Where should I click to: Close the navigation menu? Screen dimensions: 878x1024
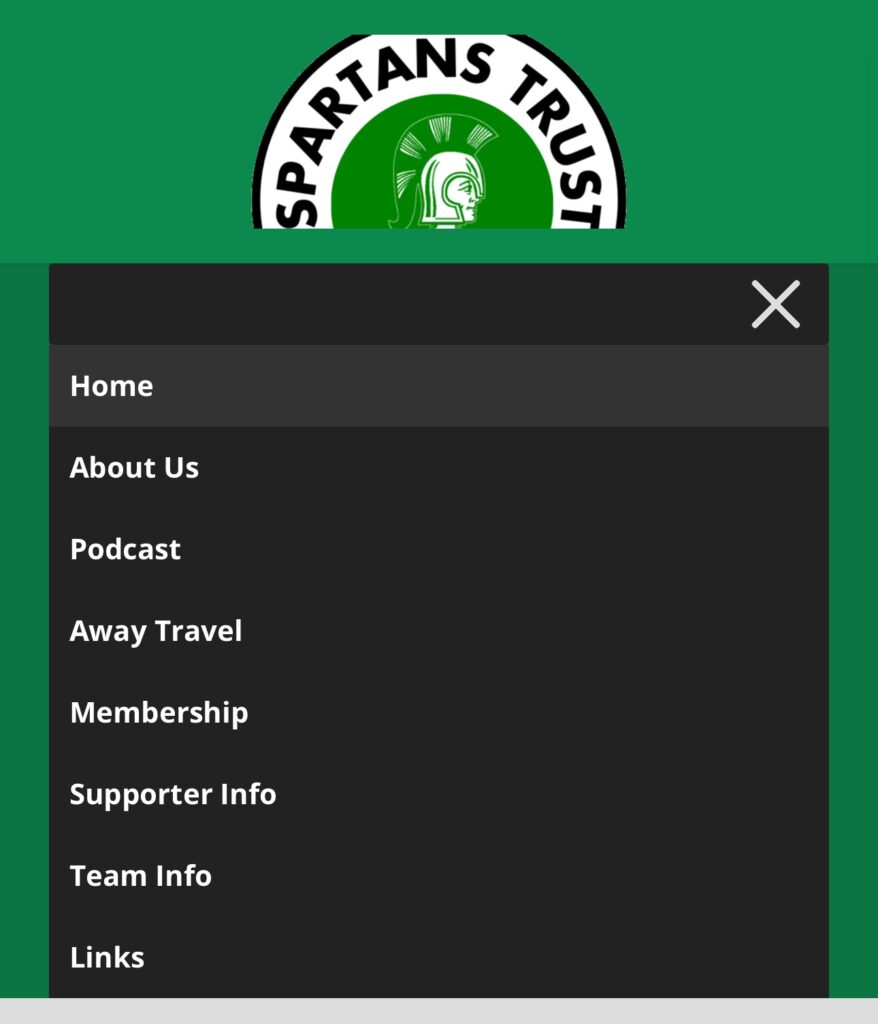pyautogui.click(x=775, y=304)
